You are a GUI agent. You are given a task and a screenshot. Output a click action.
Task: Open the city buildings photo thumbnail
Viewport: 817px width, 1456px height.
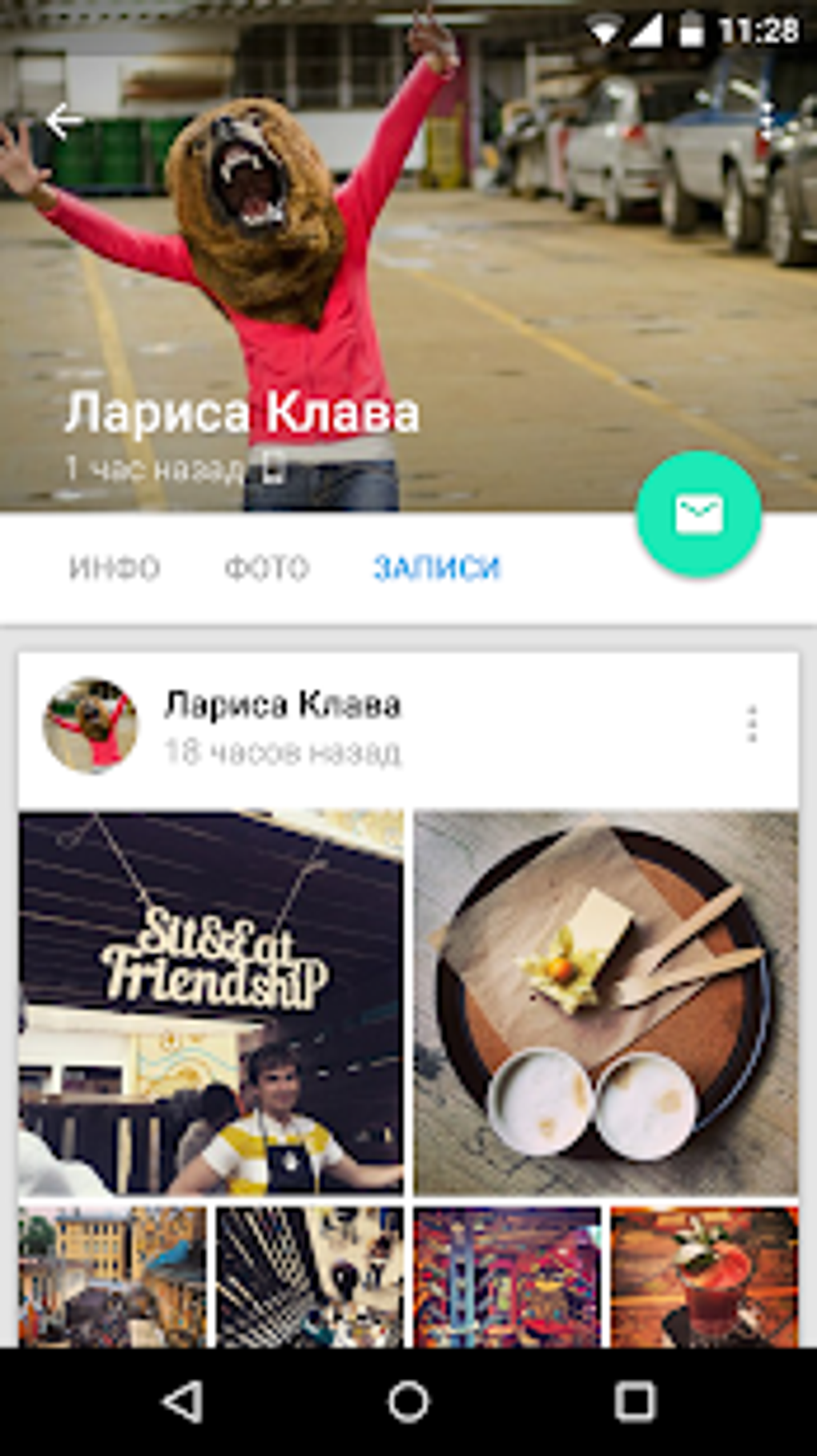click(112, 1277)
